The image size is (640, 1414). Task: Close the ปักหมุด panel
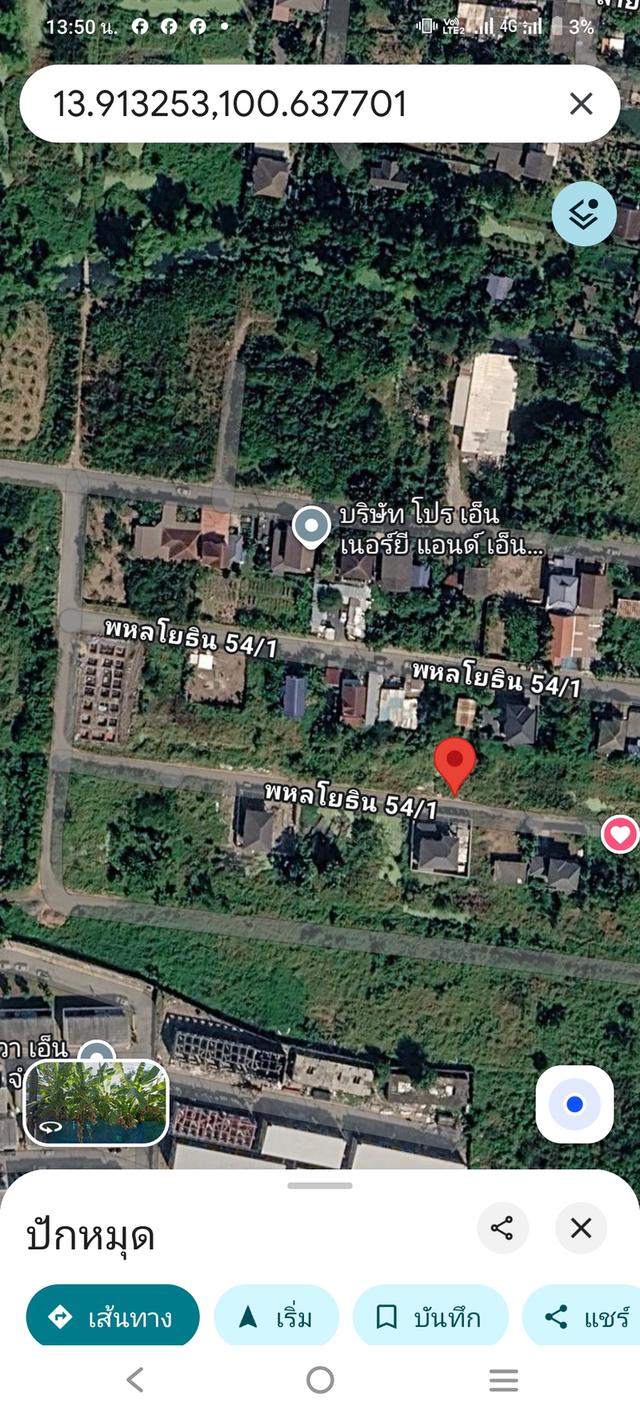click(581, 1228)
